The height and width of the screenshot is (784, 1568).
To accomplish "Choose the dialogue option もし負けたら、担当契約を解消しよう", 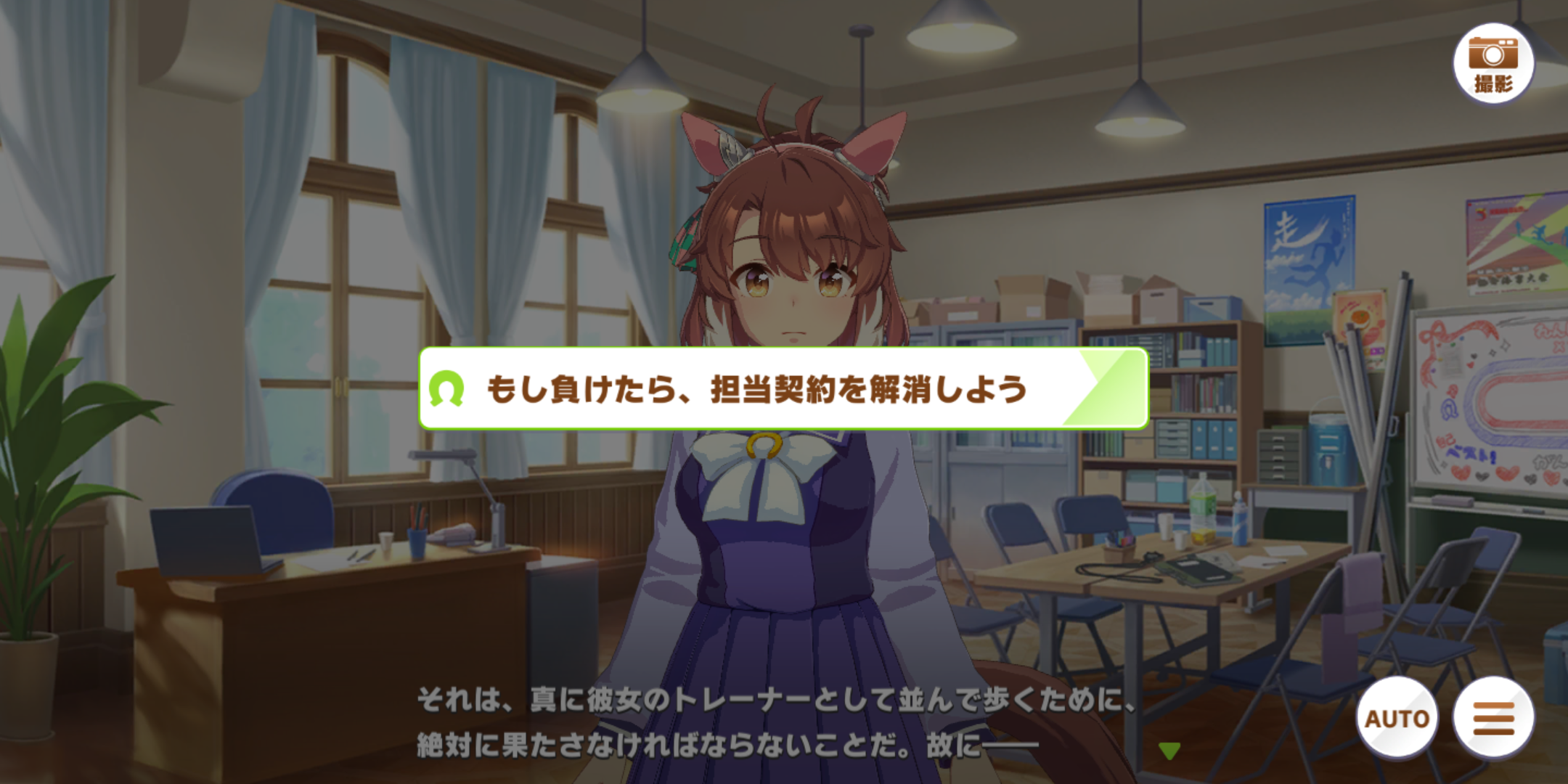I will [x=783, y=389].
